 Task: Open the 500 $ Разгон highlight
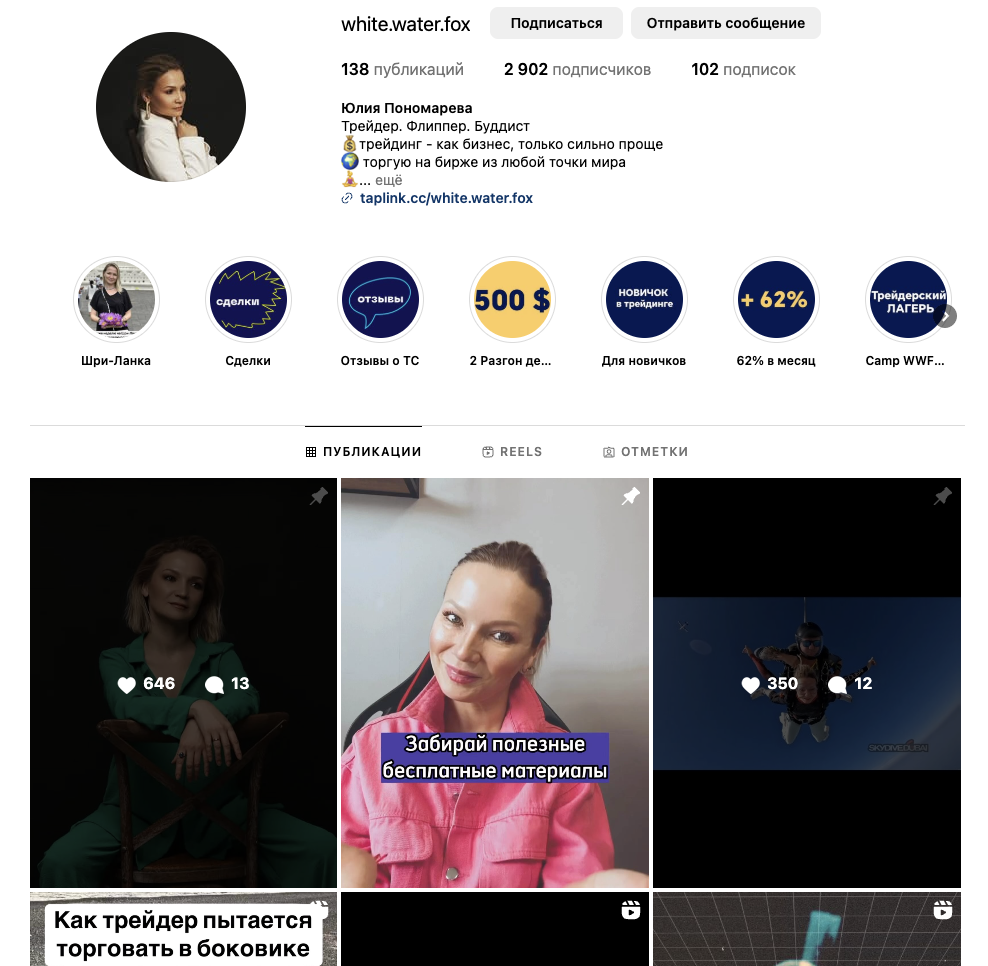coord(511,300)
